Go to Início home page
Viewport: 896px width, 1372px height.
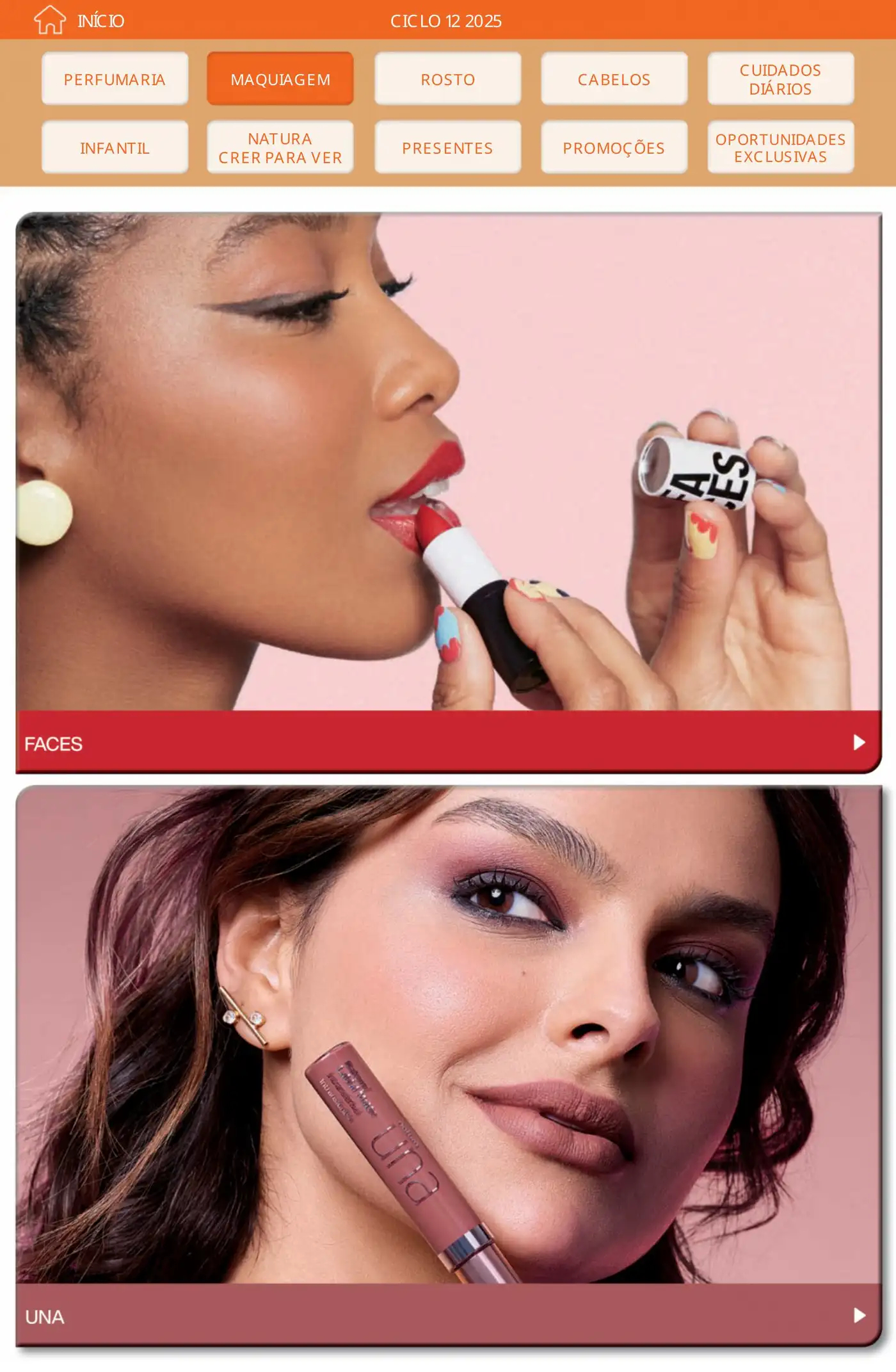pos(78,20)
